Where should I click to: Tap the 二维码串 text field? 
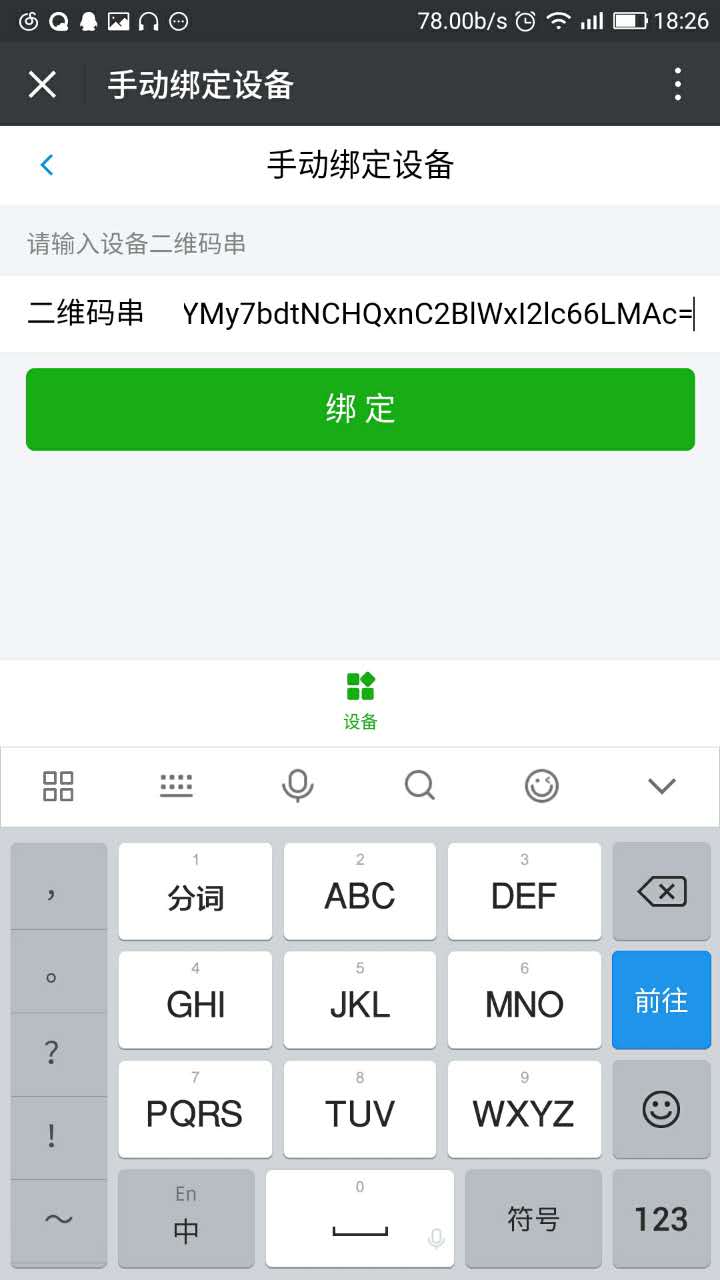(x=438, y=314)
